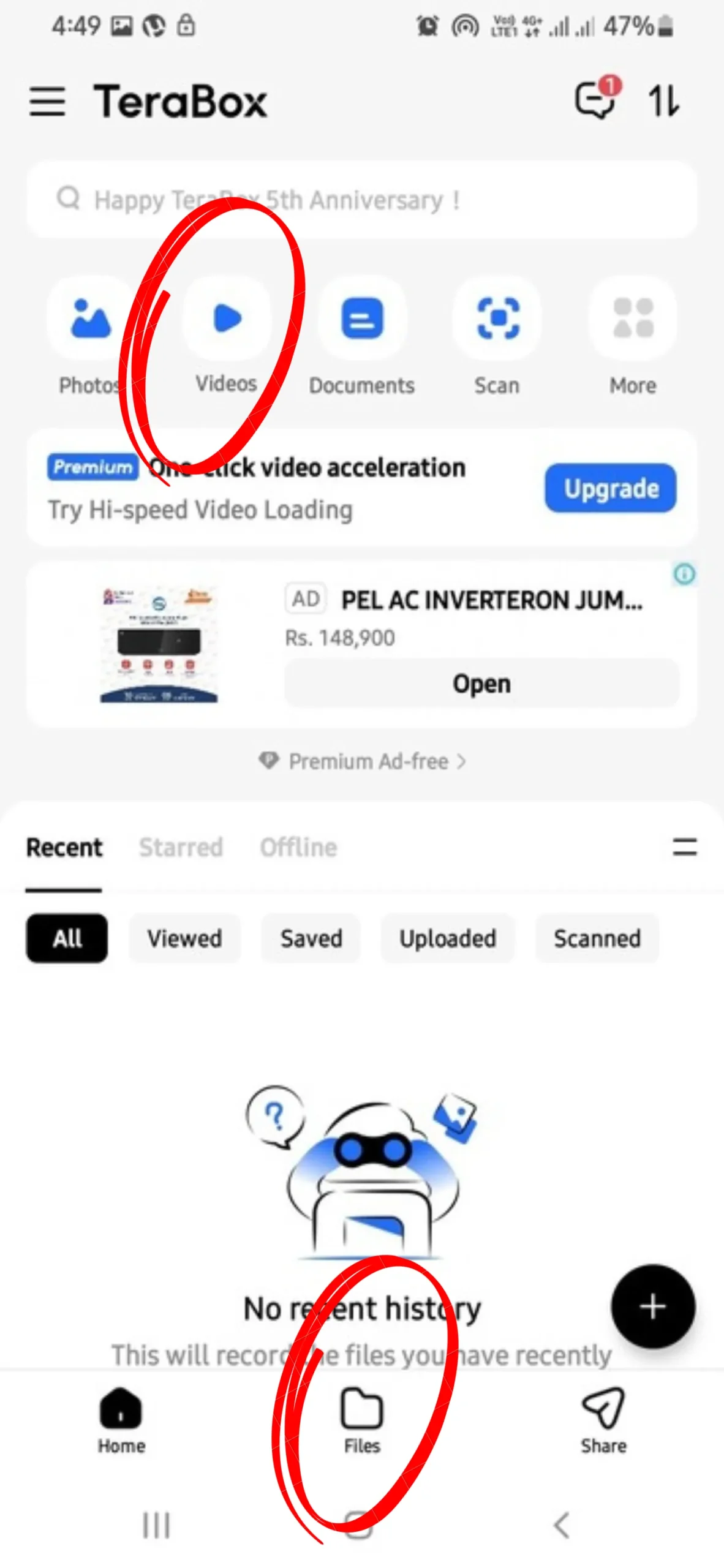Select the Viewed filter chip
724x1568 pixels.
[x=184, y=938]
